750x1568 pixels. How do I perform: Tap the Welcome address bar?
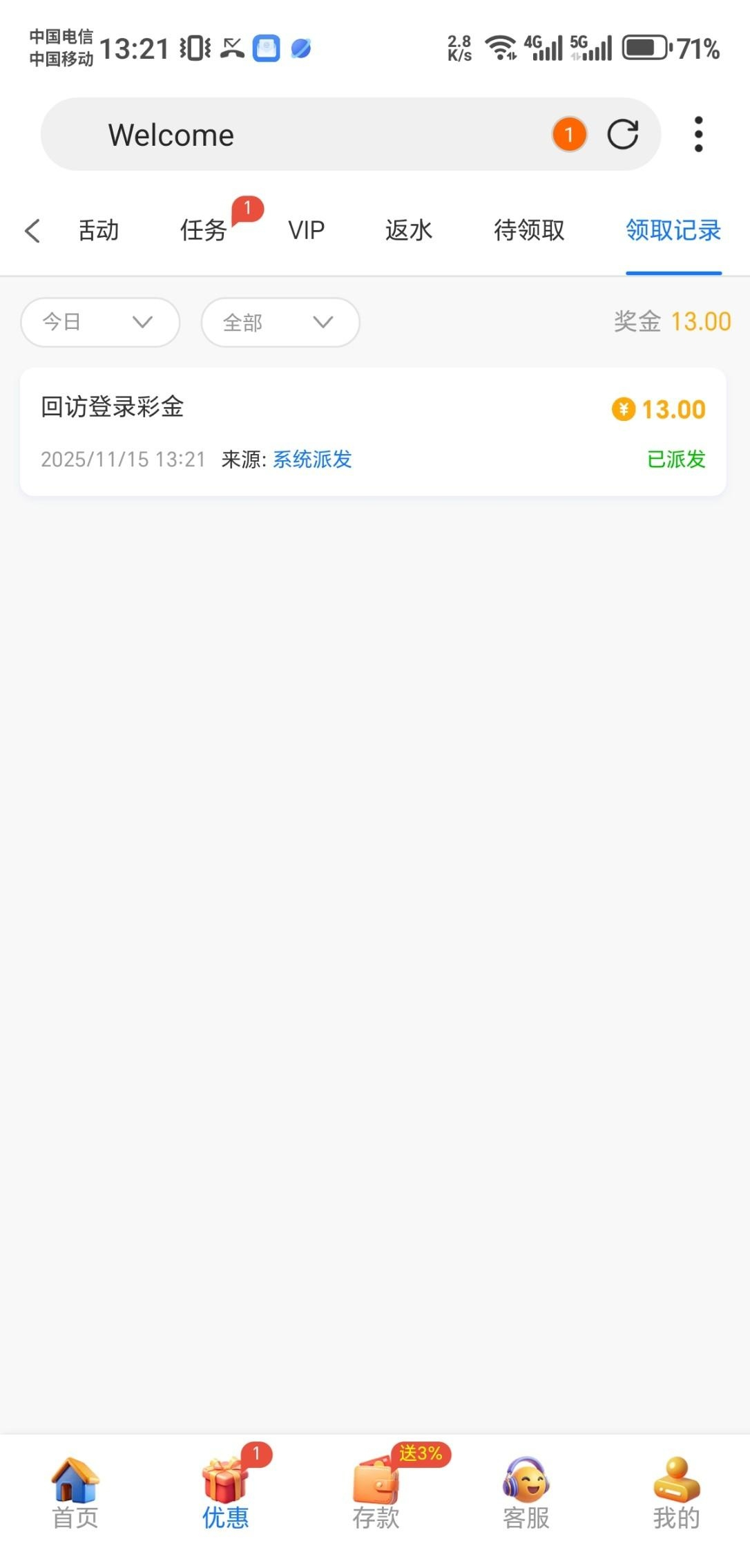pyautogui.click(x=311, y=134)
